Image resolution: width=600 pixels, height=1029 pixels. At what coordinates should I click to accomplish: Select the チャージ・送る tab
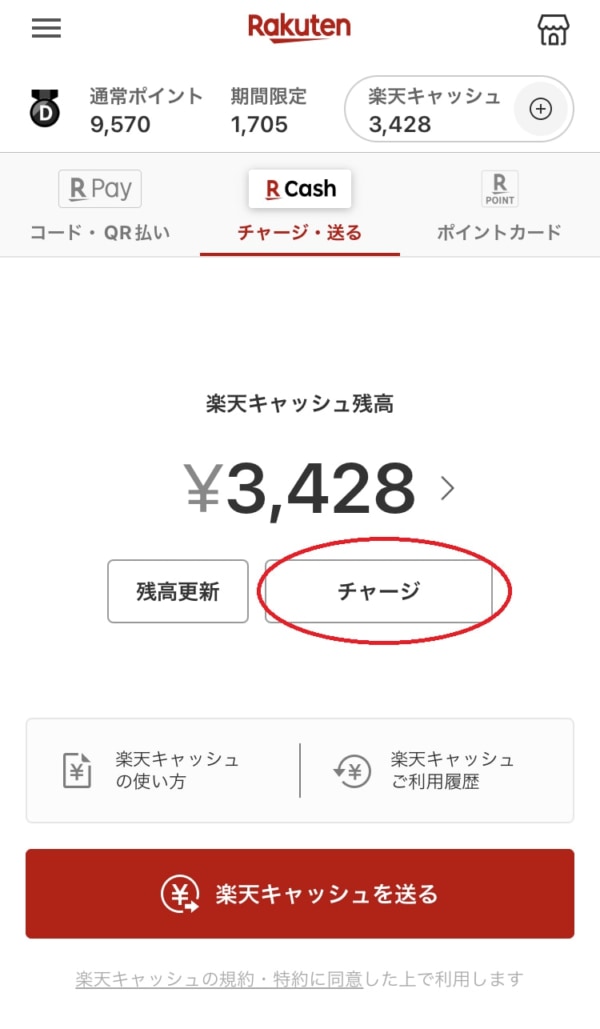299,206
